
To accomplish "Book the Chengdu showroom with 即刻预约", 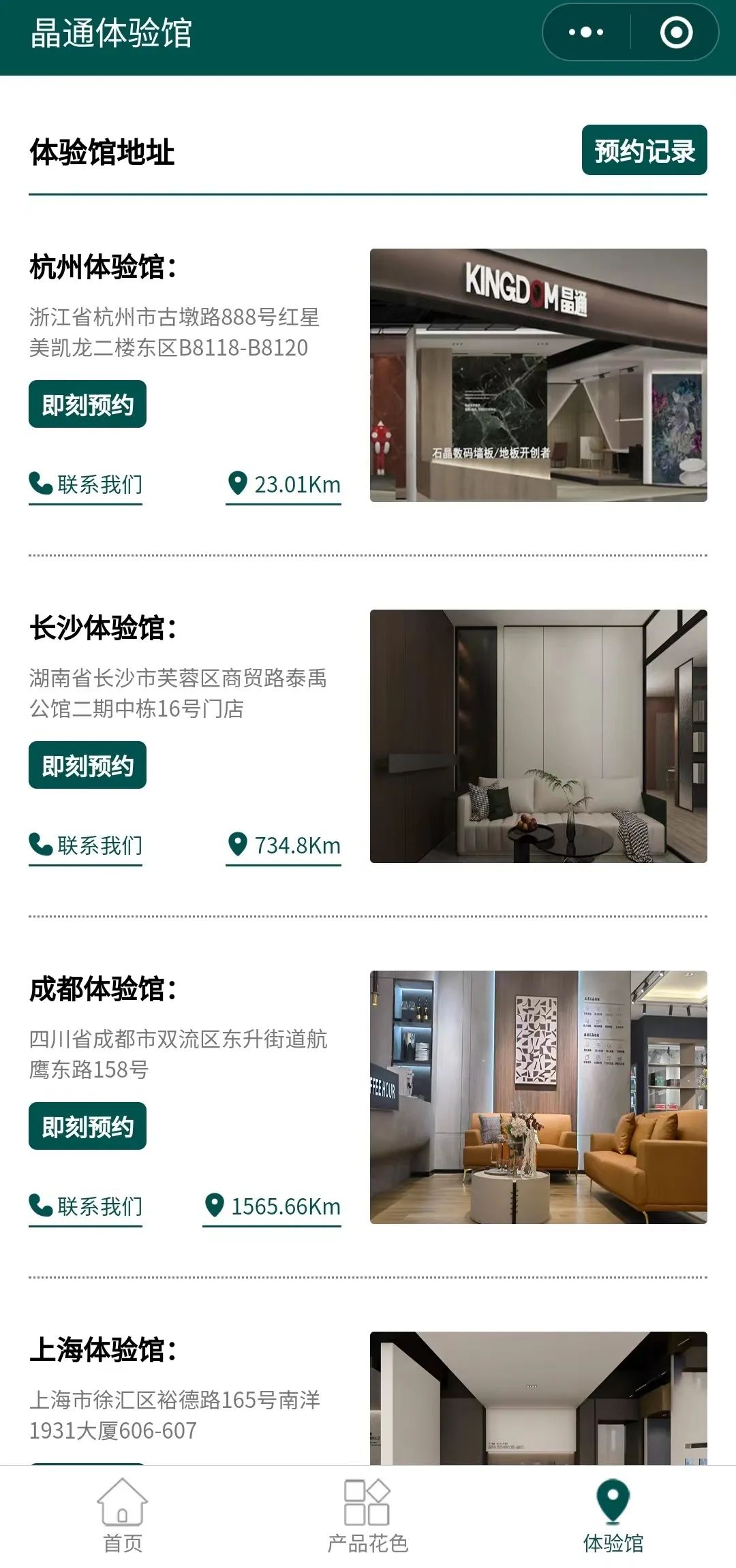I will pos(87,1127).
